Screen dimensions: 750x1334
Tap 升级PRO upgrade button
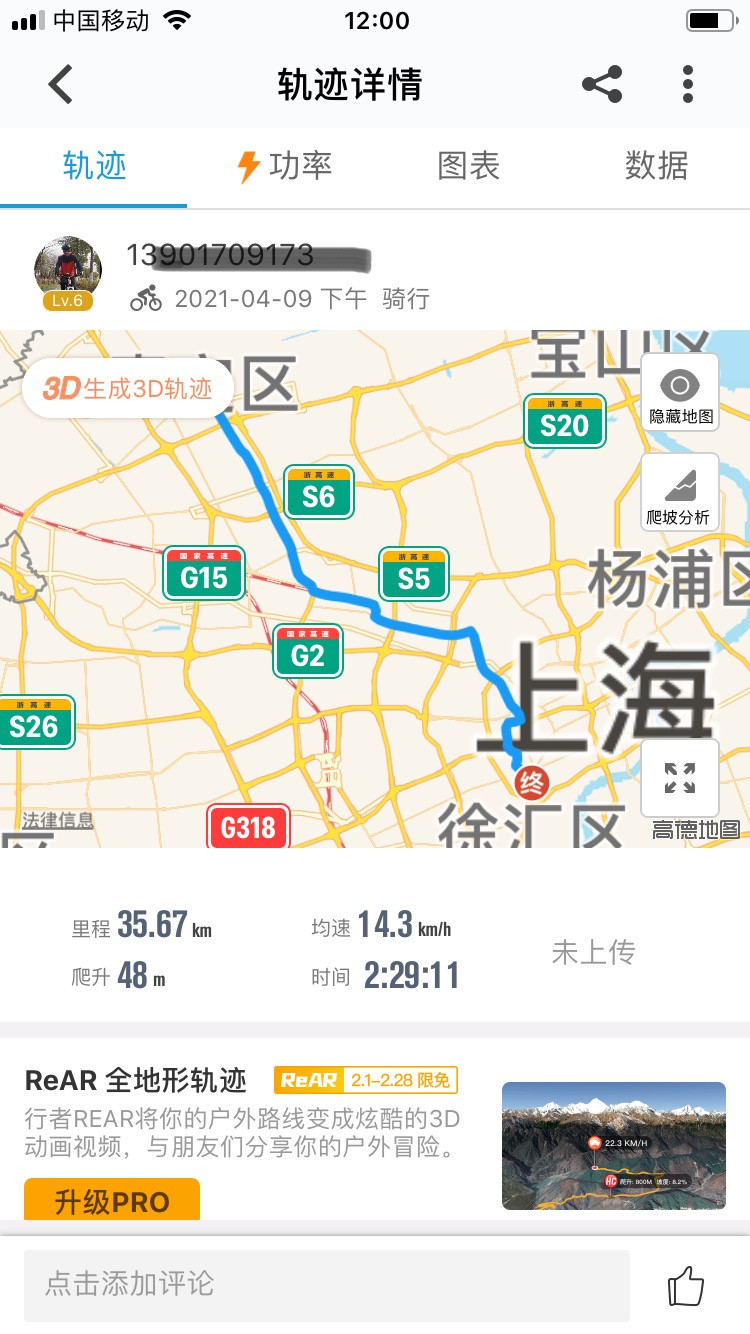click(112, 1201)
